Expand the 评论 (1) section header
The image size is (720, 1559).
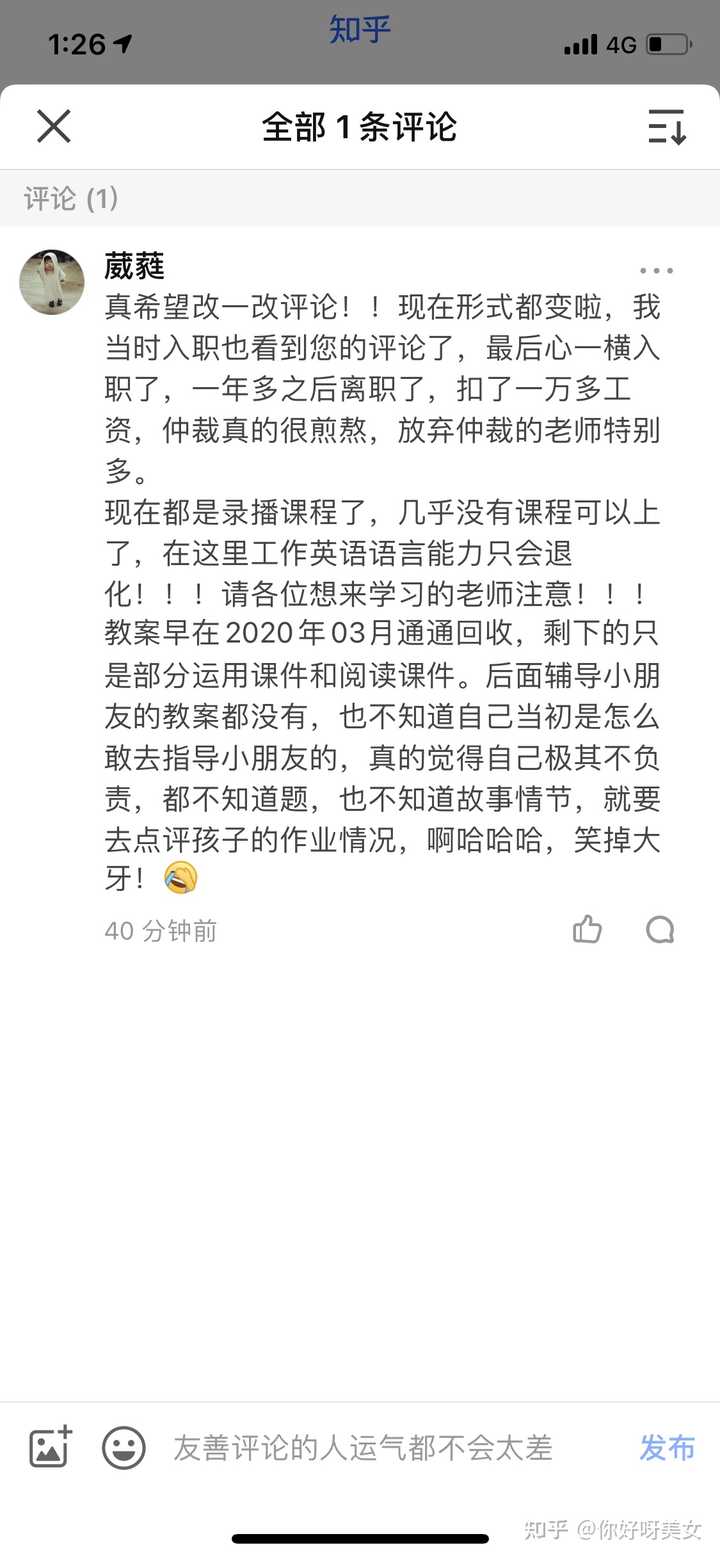(x=70, y=199)
